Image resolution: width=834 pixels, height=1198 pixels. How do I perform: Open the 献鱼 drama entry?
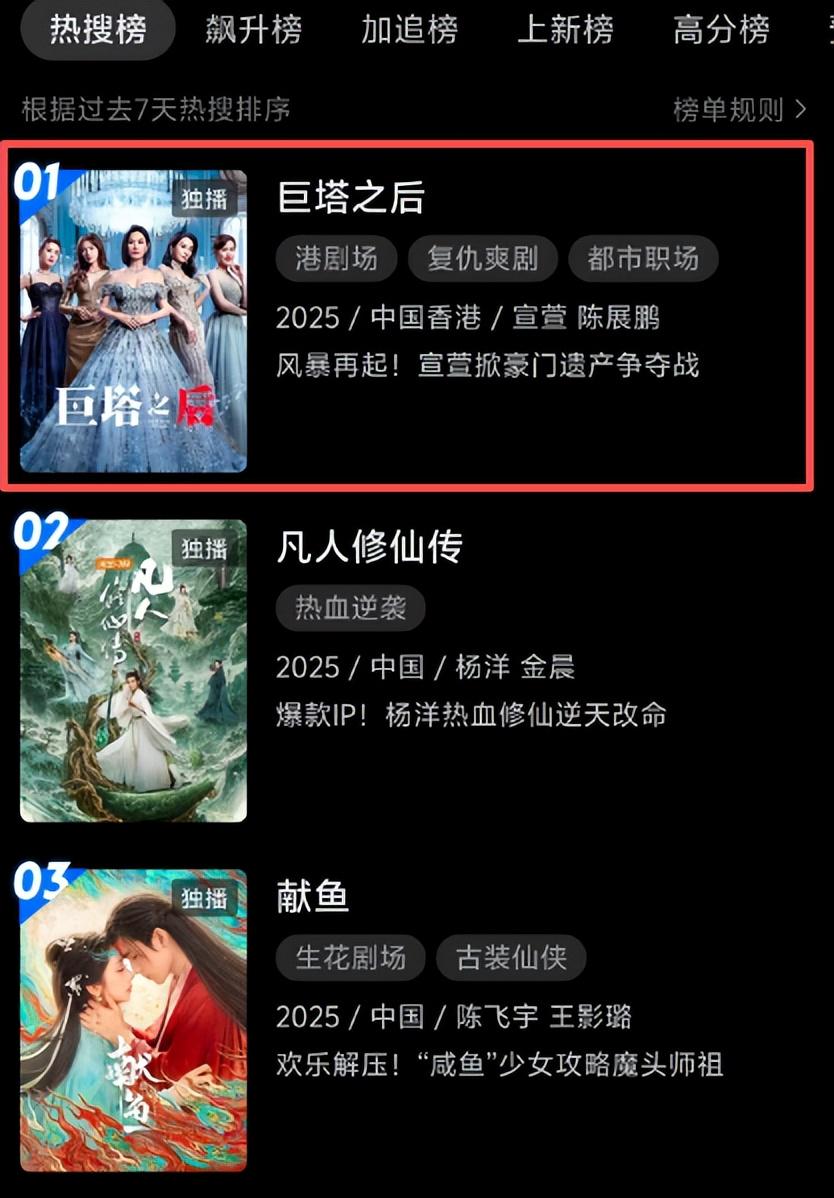313,897
